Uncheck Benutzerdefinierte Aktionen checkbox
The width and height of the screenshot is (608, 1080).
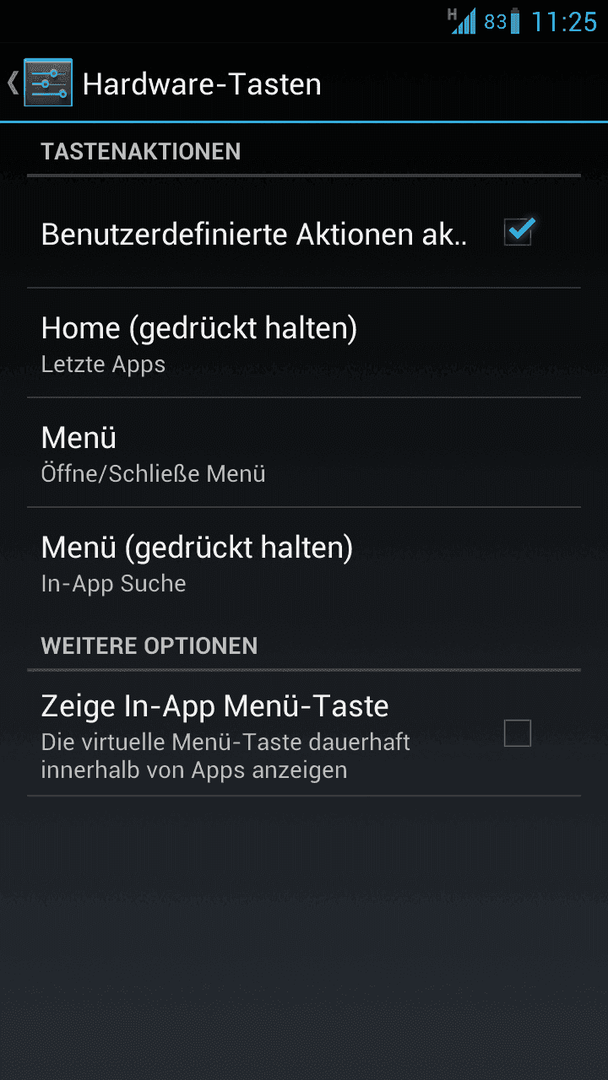517,233
